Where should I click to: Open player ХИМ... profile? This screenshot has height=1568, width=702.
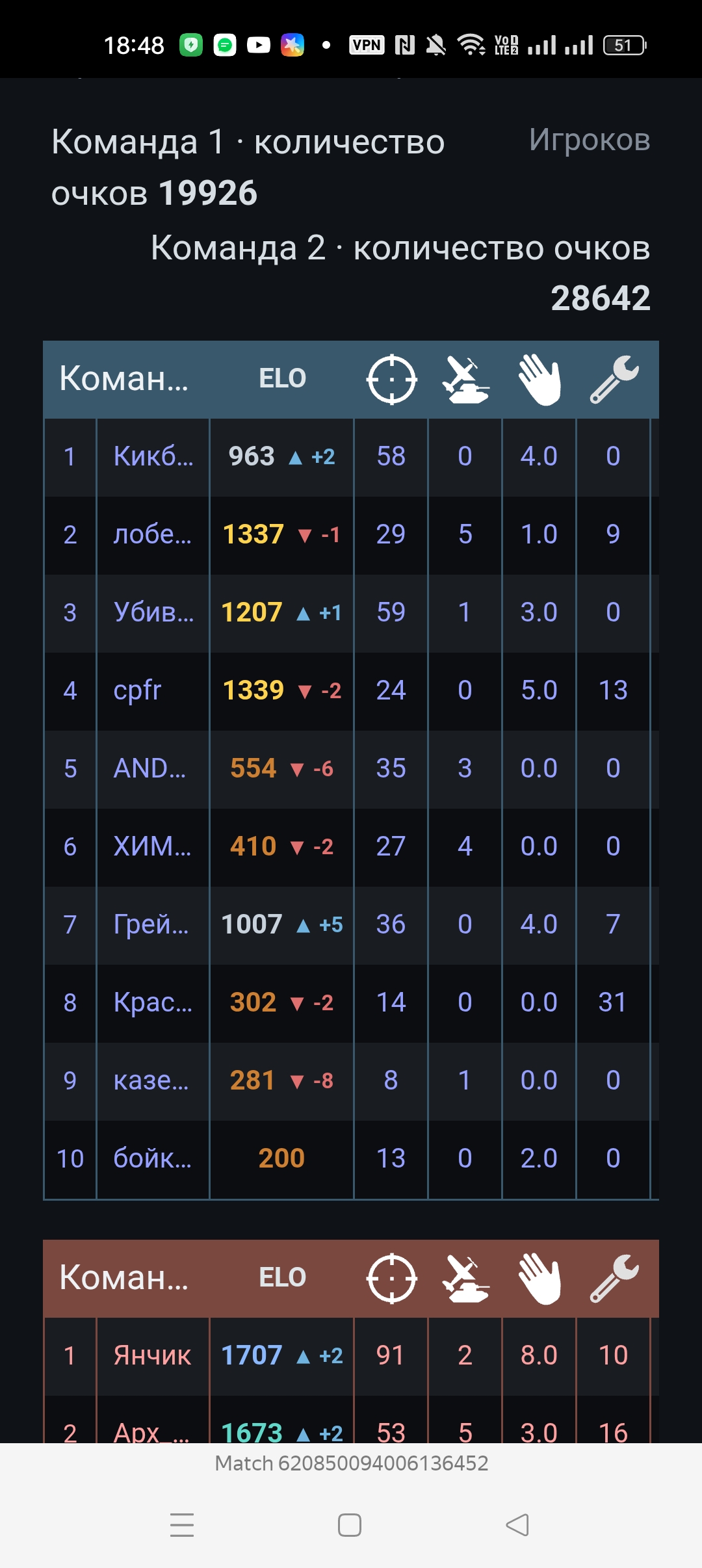point(152,846)
